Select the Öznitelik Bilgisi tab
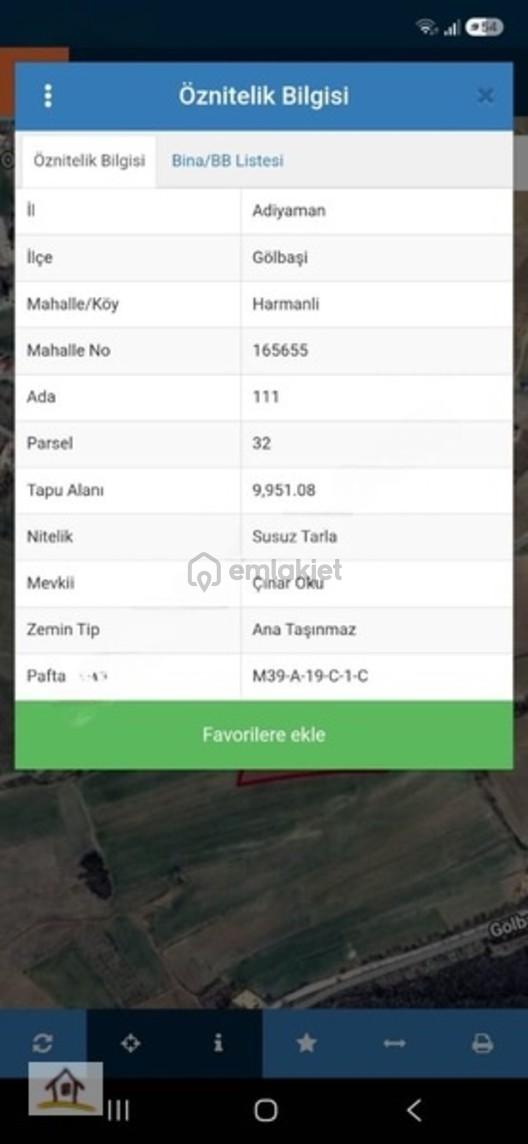 tap(89, 161)
